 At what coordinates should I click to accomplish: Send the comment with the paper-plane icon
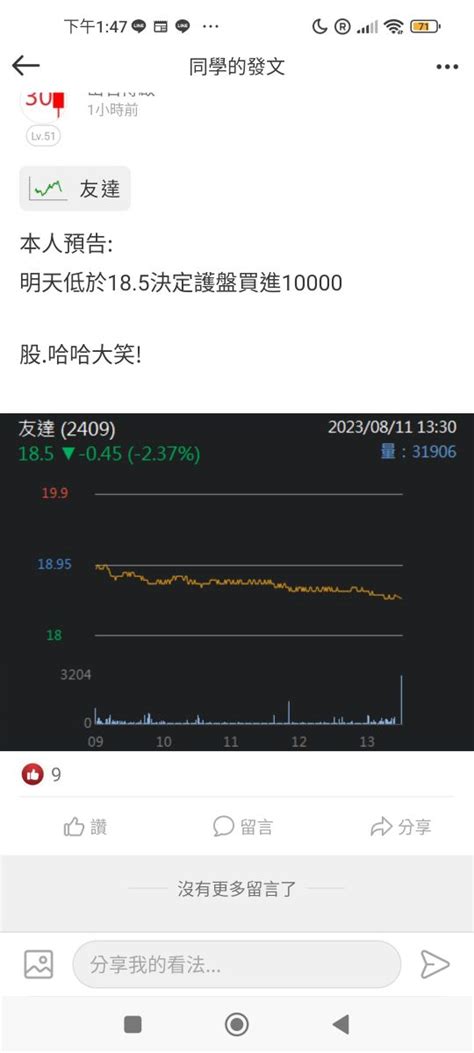click(434, 964)
